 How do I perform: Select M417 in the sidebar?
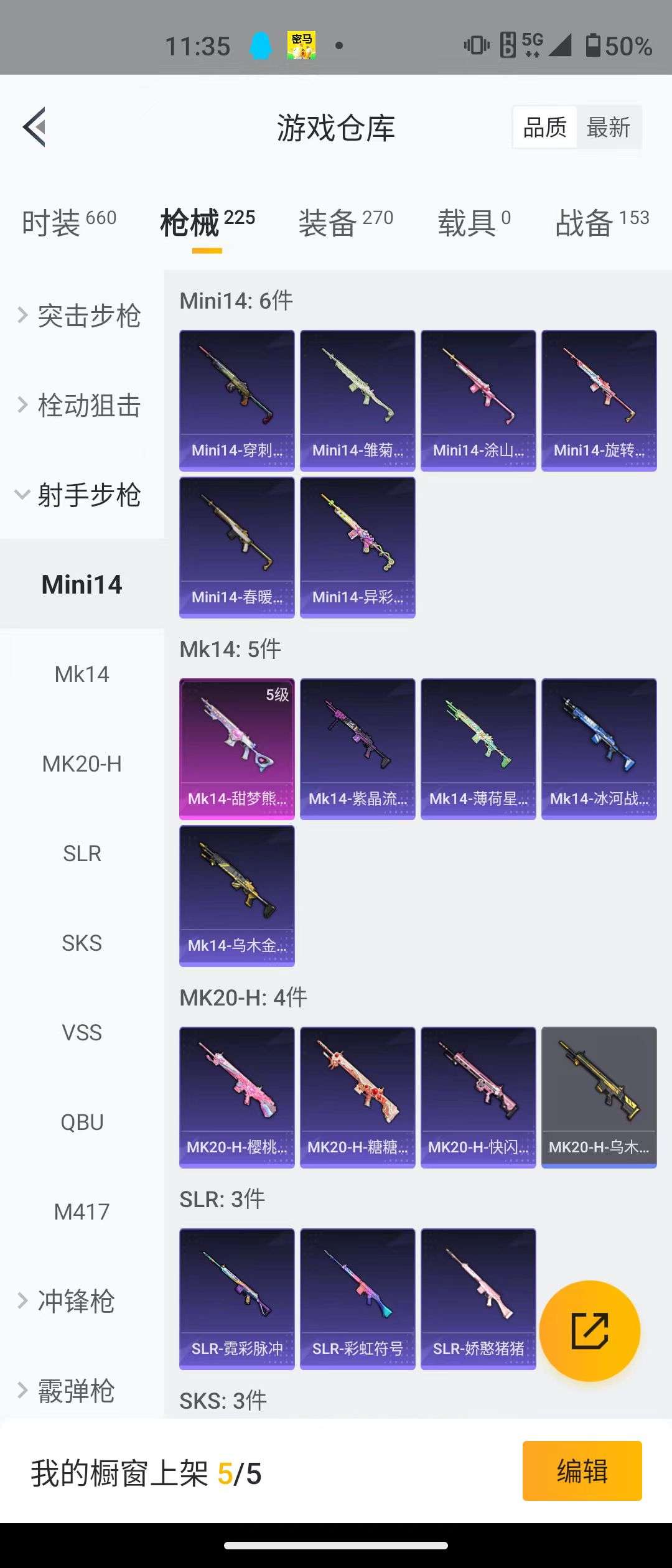(x=82, y=1212)
